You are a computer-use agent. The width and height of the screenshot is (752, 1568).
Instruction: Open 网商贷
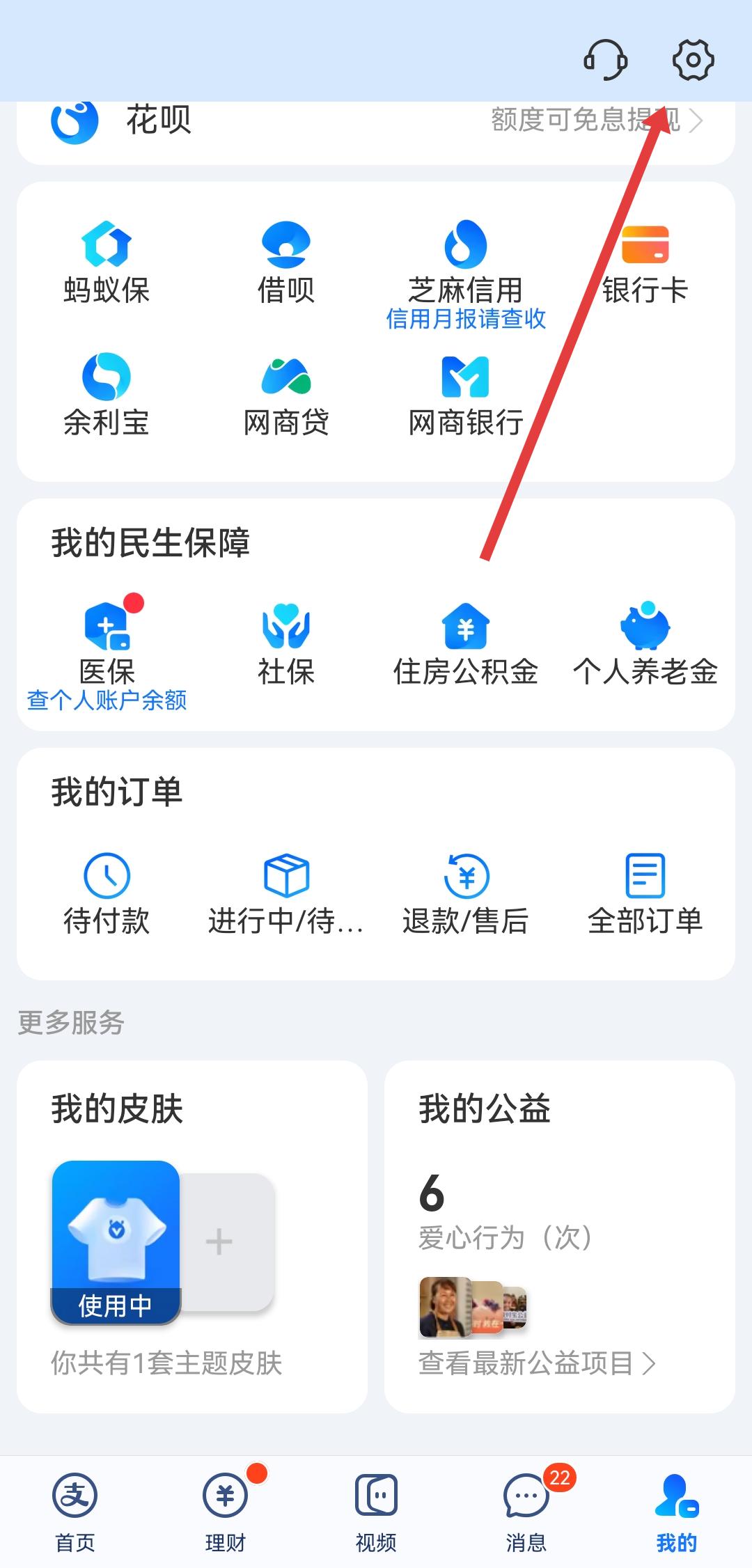285,395
